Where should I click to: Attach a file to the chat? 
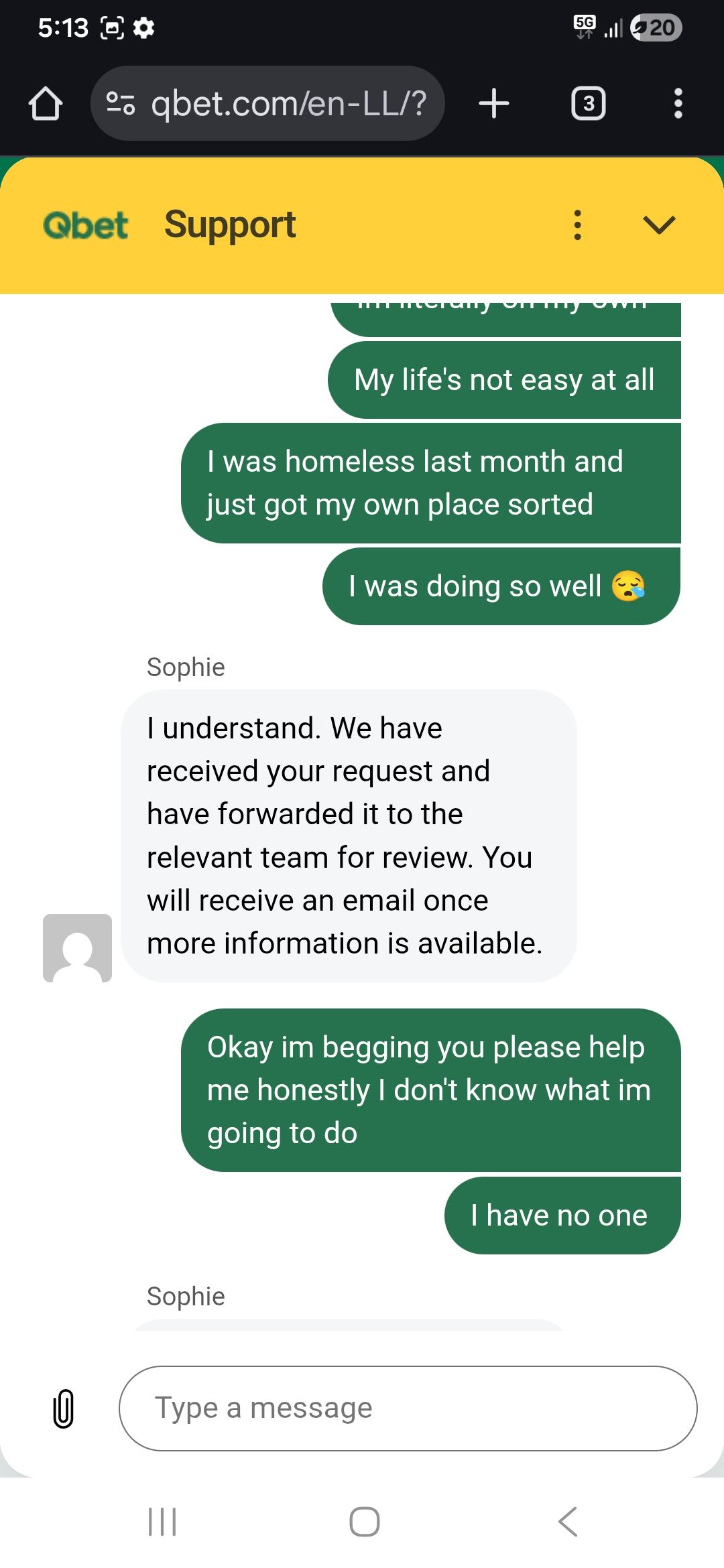(x=63, y=1409)
